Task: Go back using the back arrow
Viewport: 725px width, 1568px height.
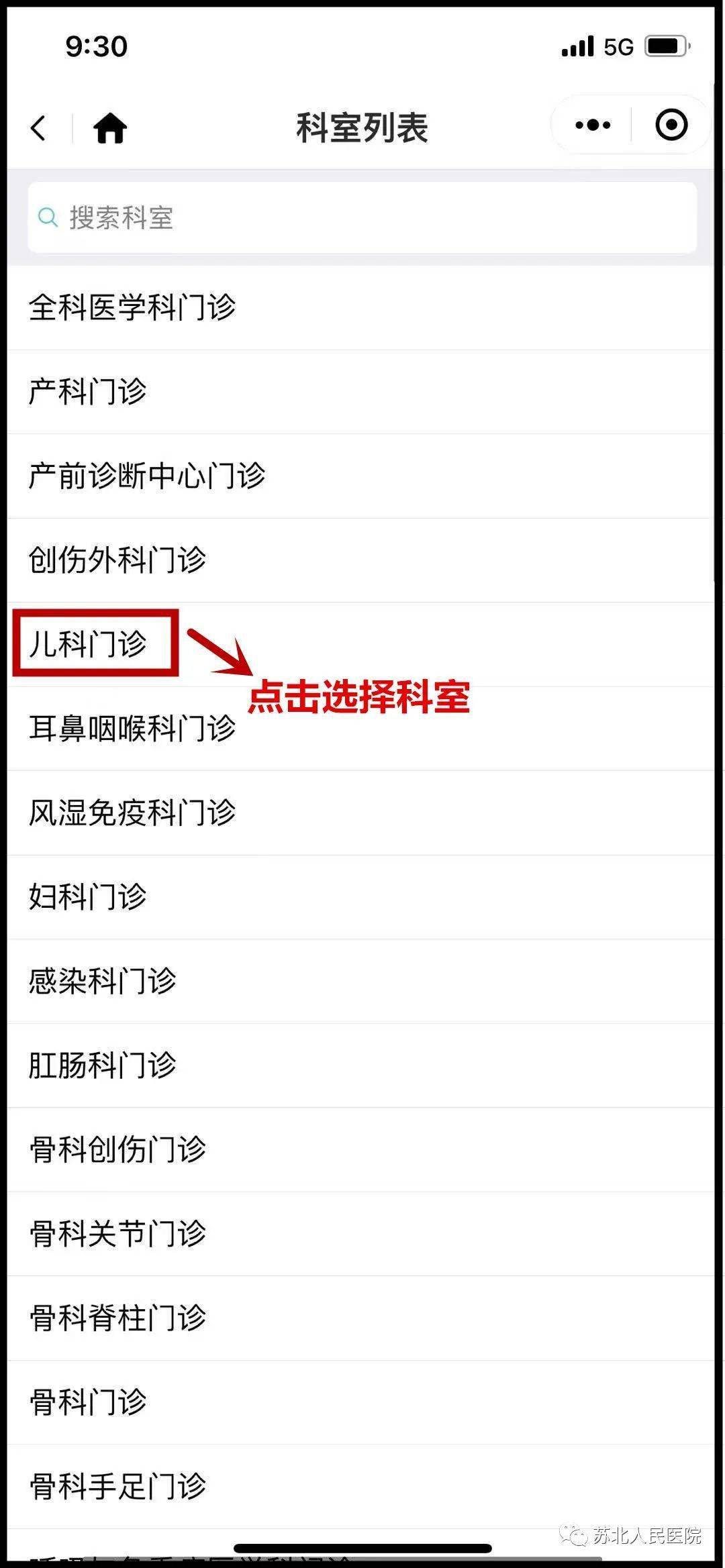Action: (x=39, y=127)
